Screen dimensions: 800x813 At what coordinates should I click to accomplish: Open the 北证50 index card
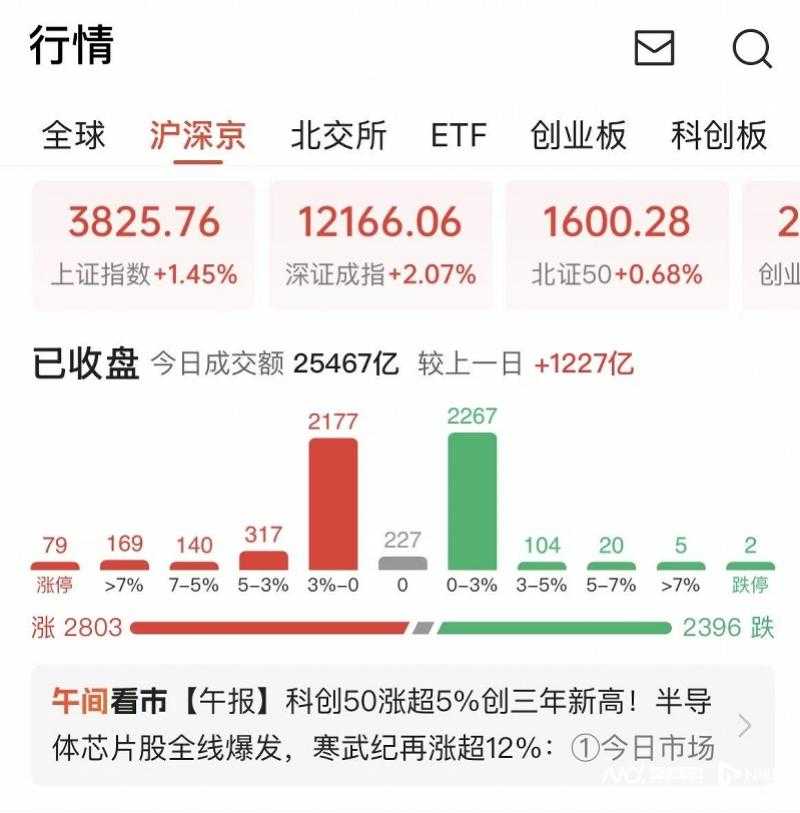coord(616,245)
